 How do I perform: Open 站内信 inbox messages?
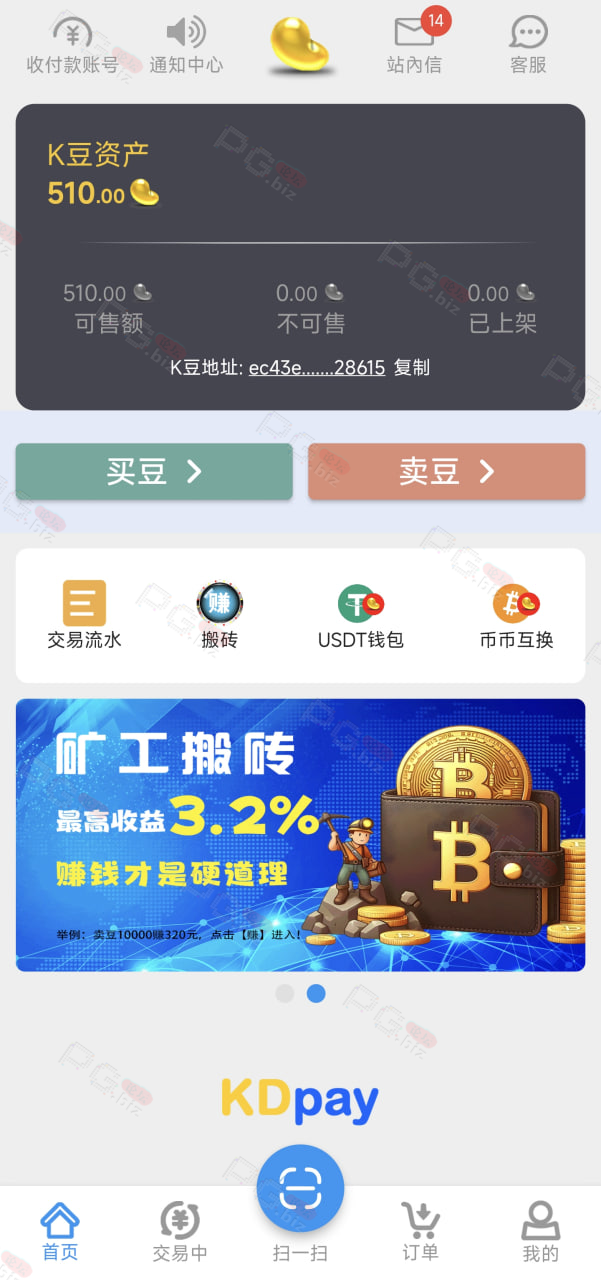415,45
